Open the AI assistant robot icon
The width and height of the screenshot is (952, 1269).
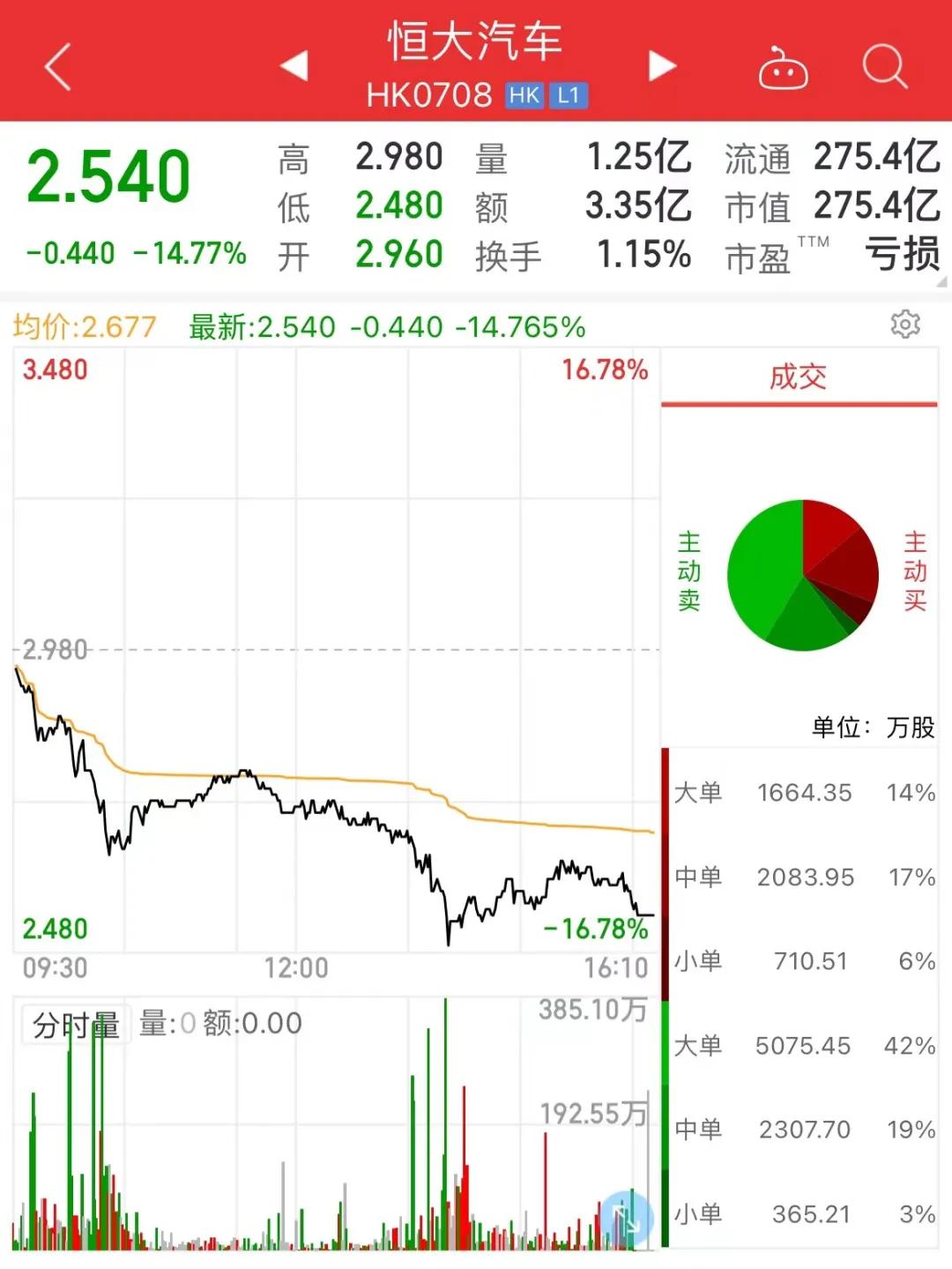783,66
